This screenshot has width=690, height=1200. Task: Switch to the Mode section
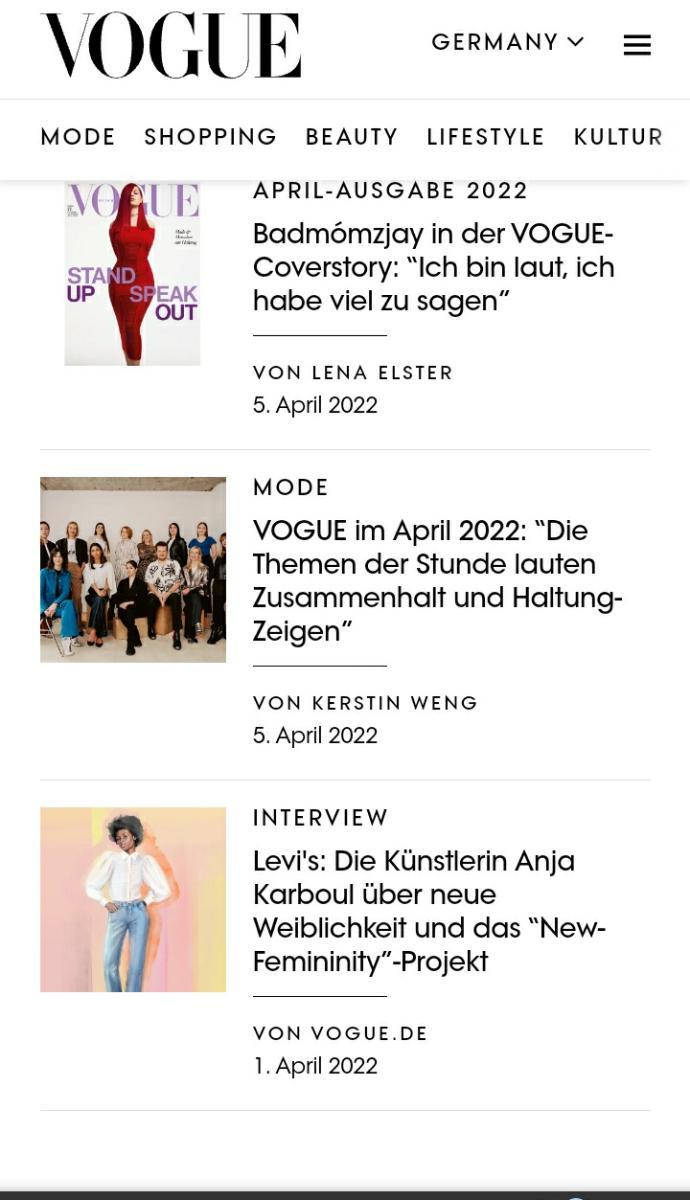[x=78, y=137]
